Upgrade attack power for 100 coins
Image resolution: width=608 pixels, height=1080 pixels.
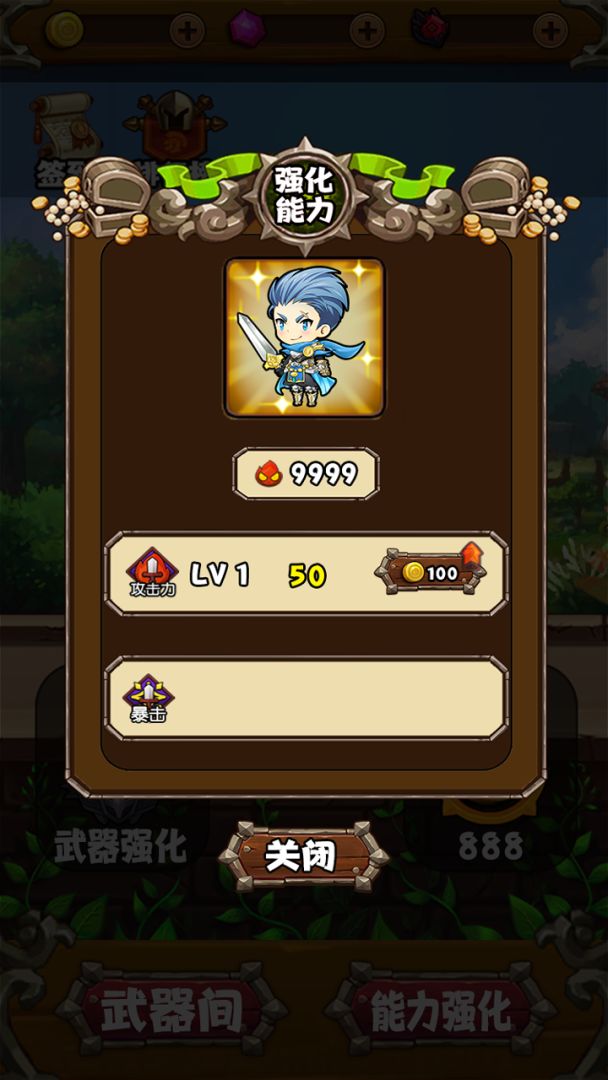click(431, 573)
